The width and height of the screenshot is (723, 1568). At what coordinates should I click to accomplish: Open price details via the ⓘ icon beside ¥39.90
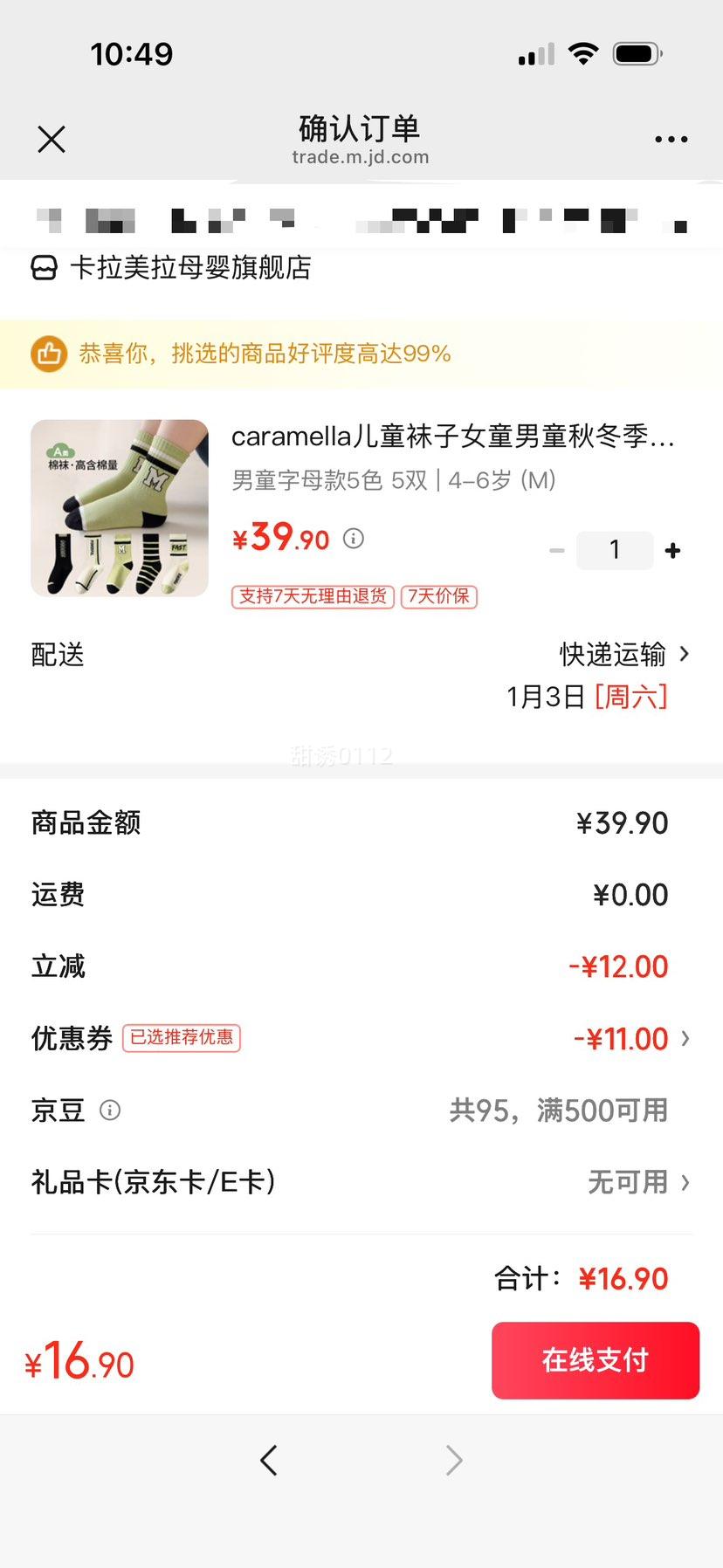[353, 539]
